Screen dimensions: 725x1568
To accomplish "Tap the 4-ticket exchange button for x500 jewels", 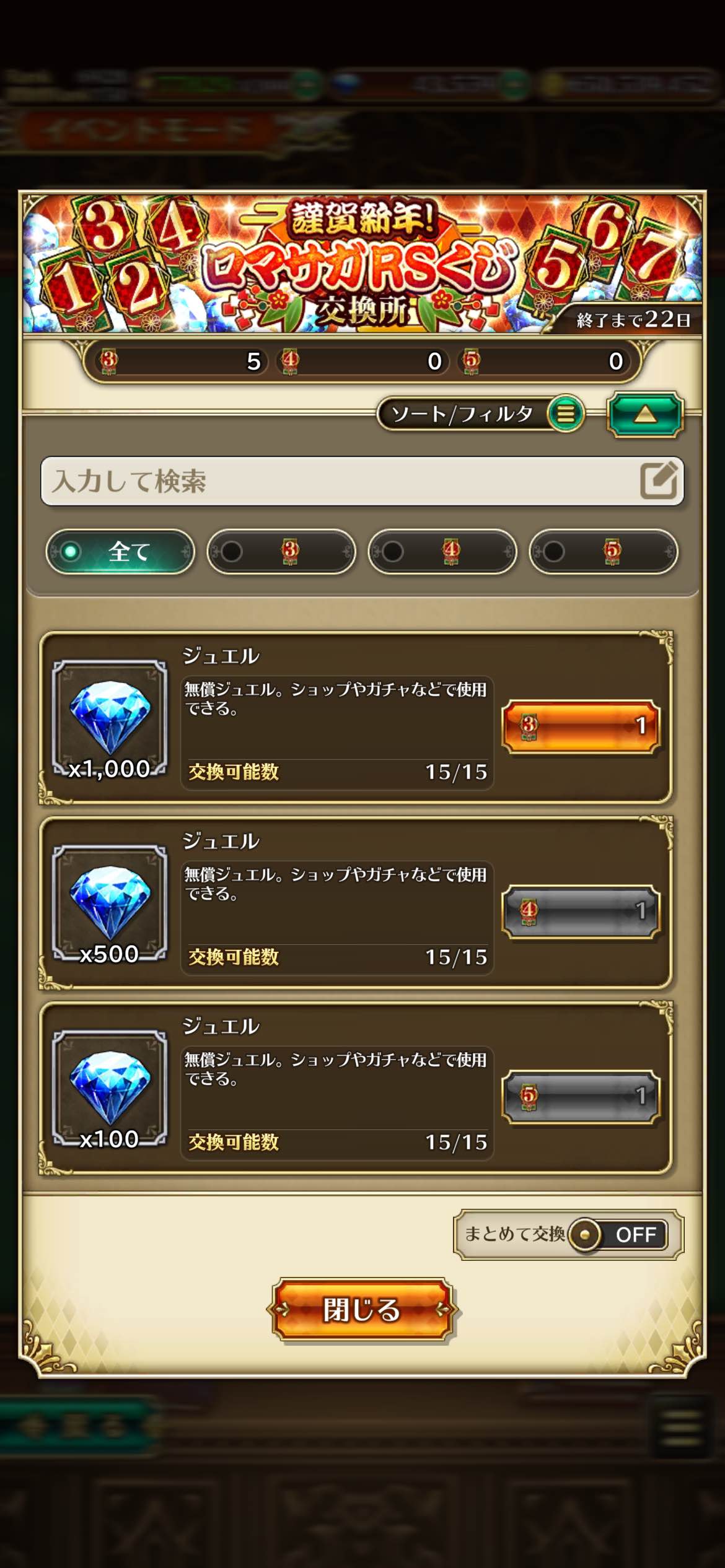I will click(581, 911).
